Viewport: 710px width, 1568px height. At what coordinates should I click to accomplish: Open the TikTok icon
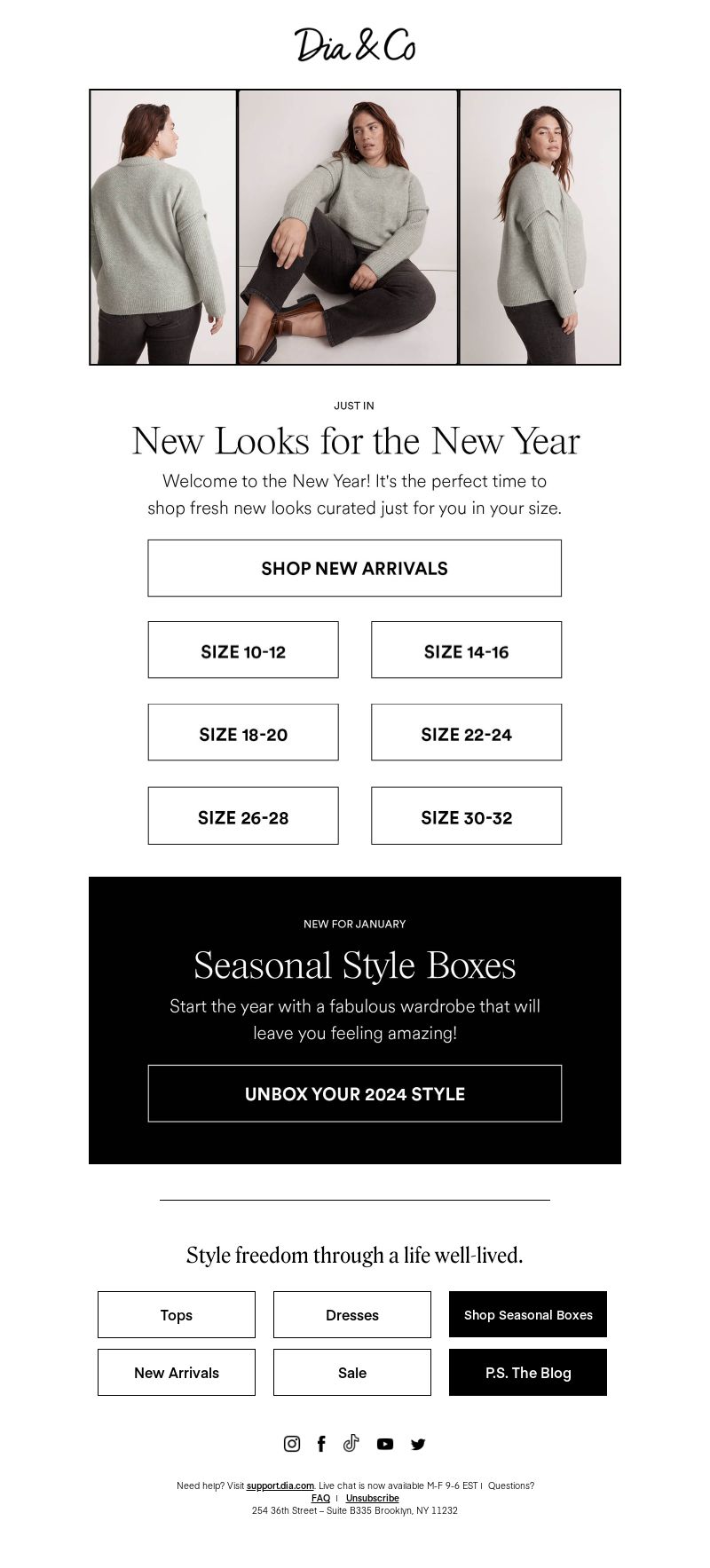point(351,1443)
